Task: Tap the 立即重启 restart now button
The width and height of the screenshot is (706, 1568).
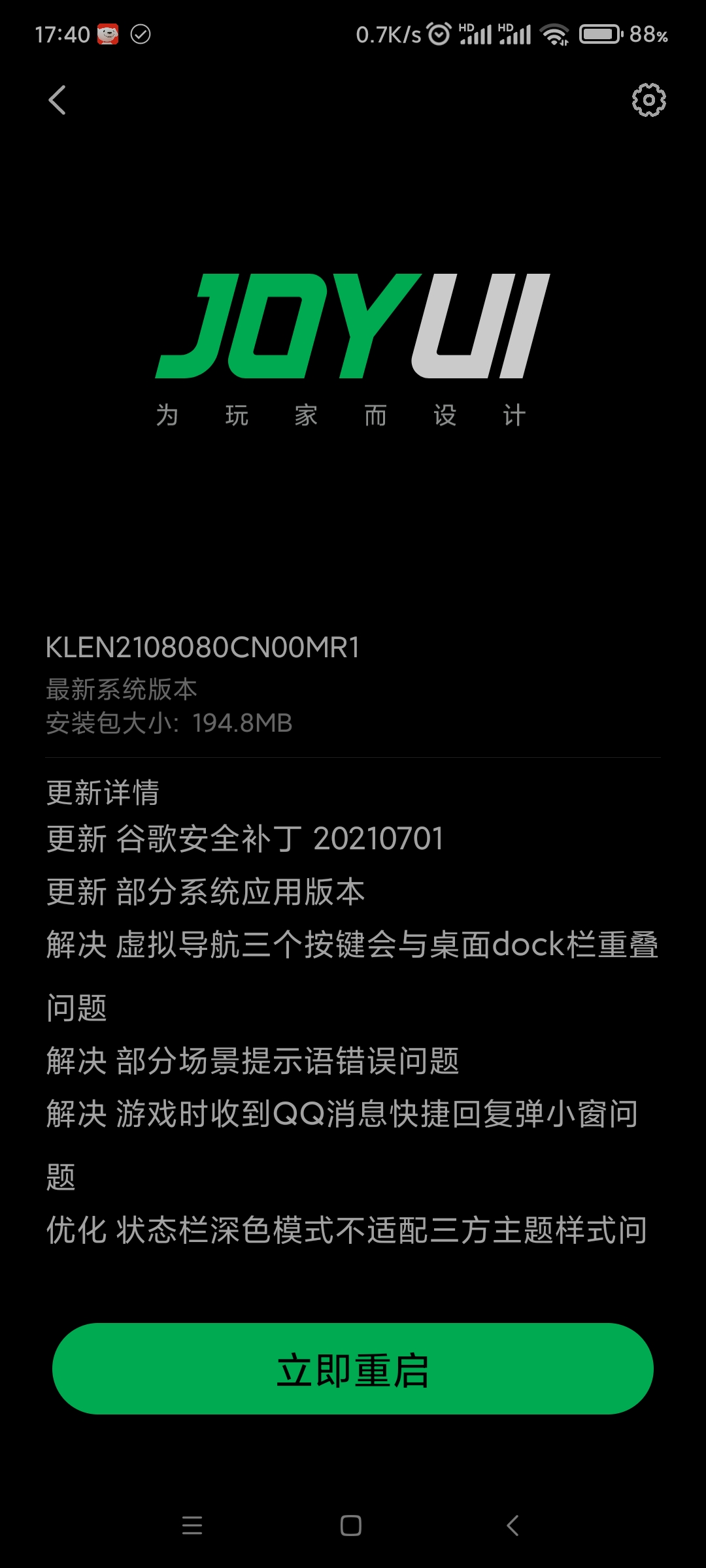Action: [x=353, y=1369]
